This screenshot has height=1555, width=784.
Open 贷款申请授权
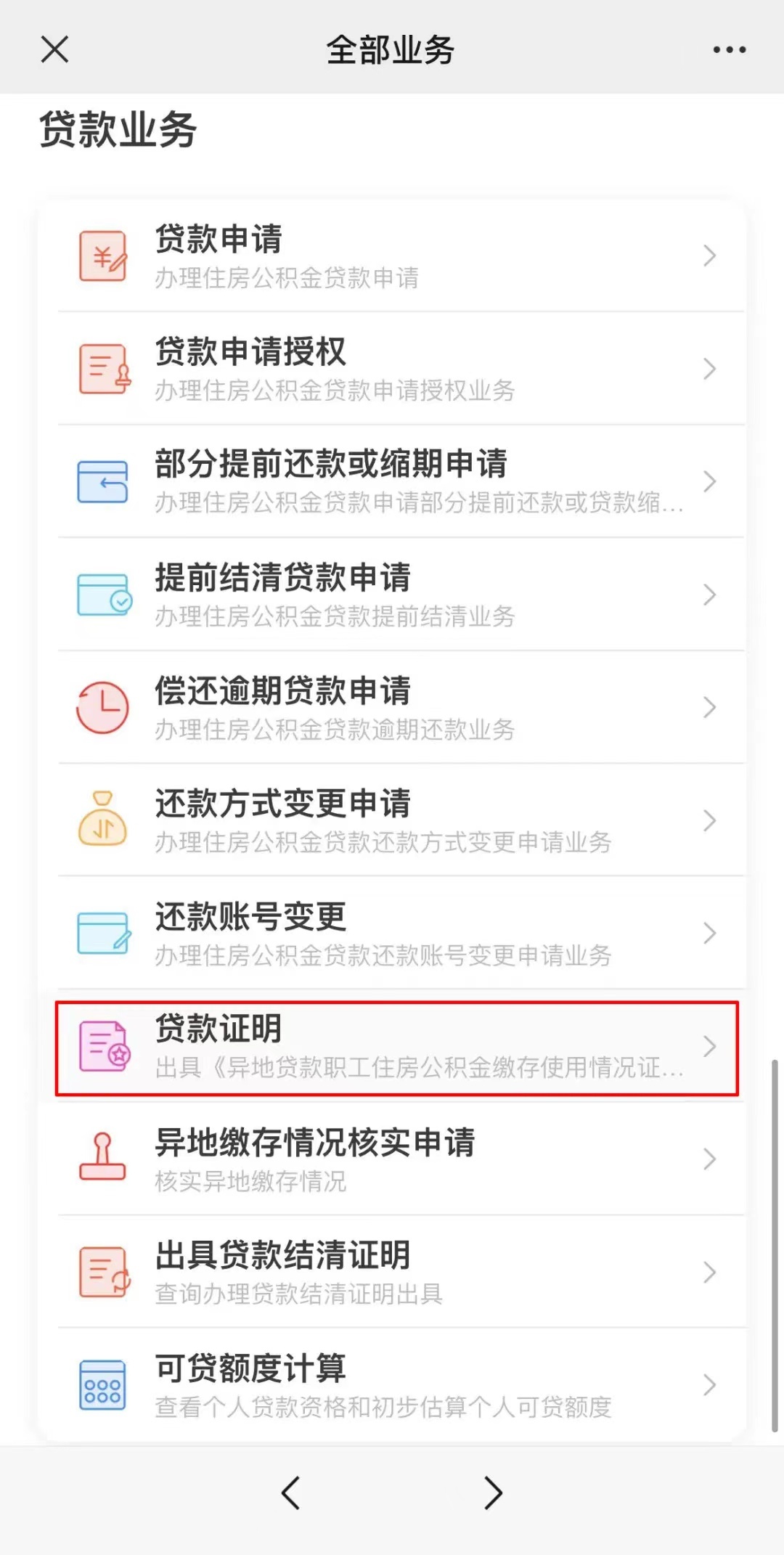point(392,370)
